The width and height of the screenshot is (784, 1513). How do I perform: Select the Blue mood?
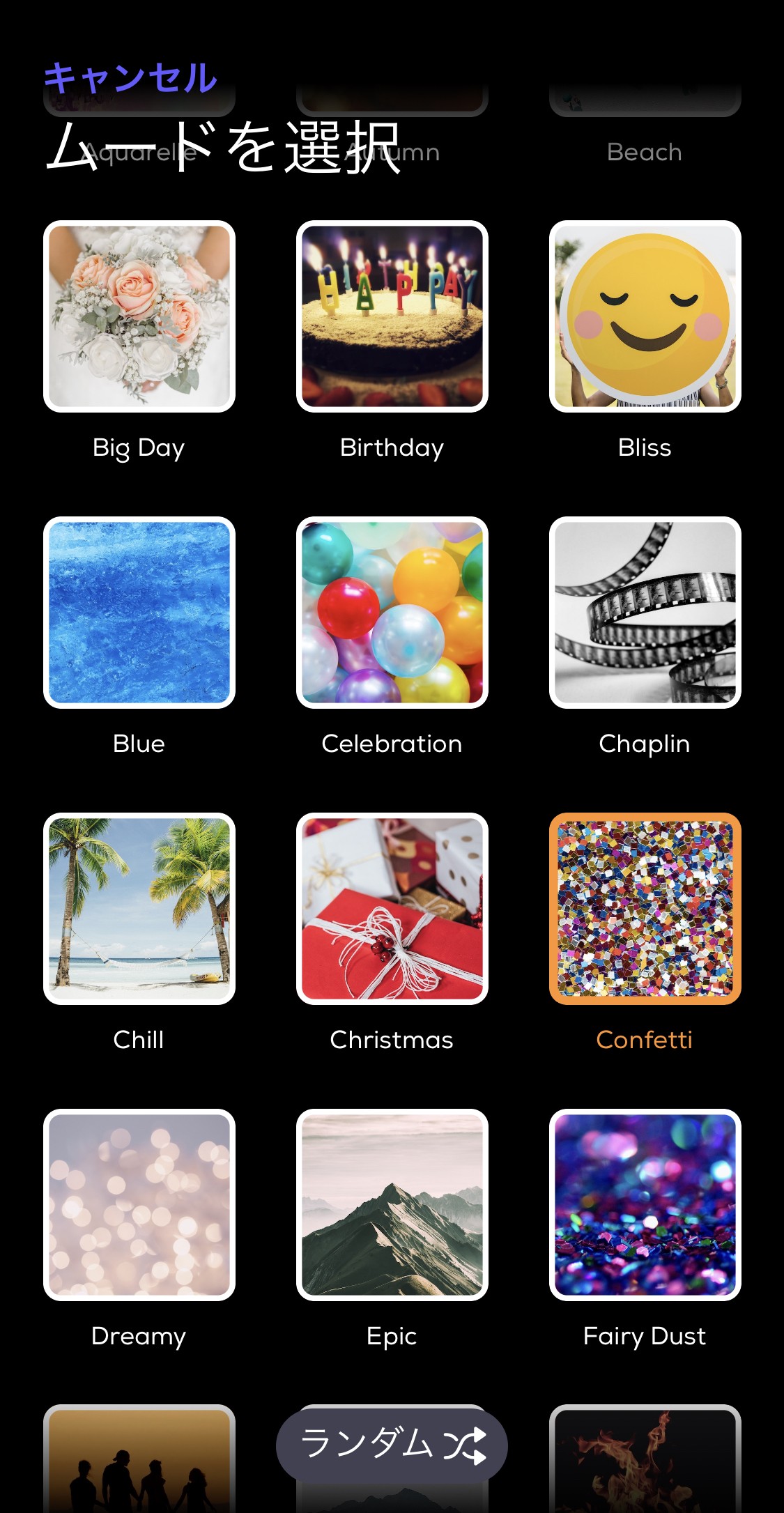[x=139, y=613]
